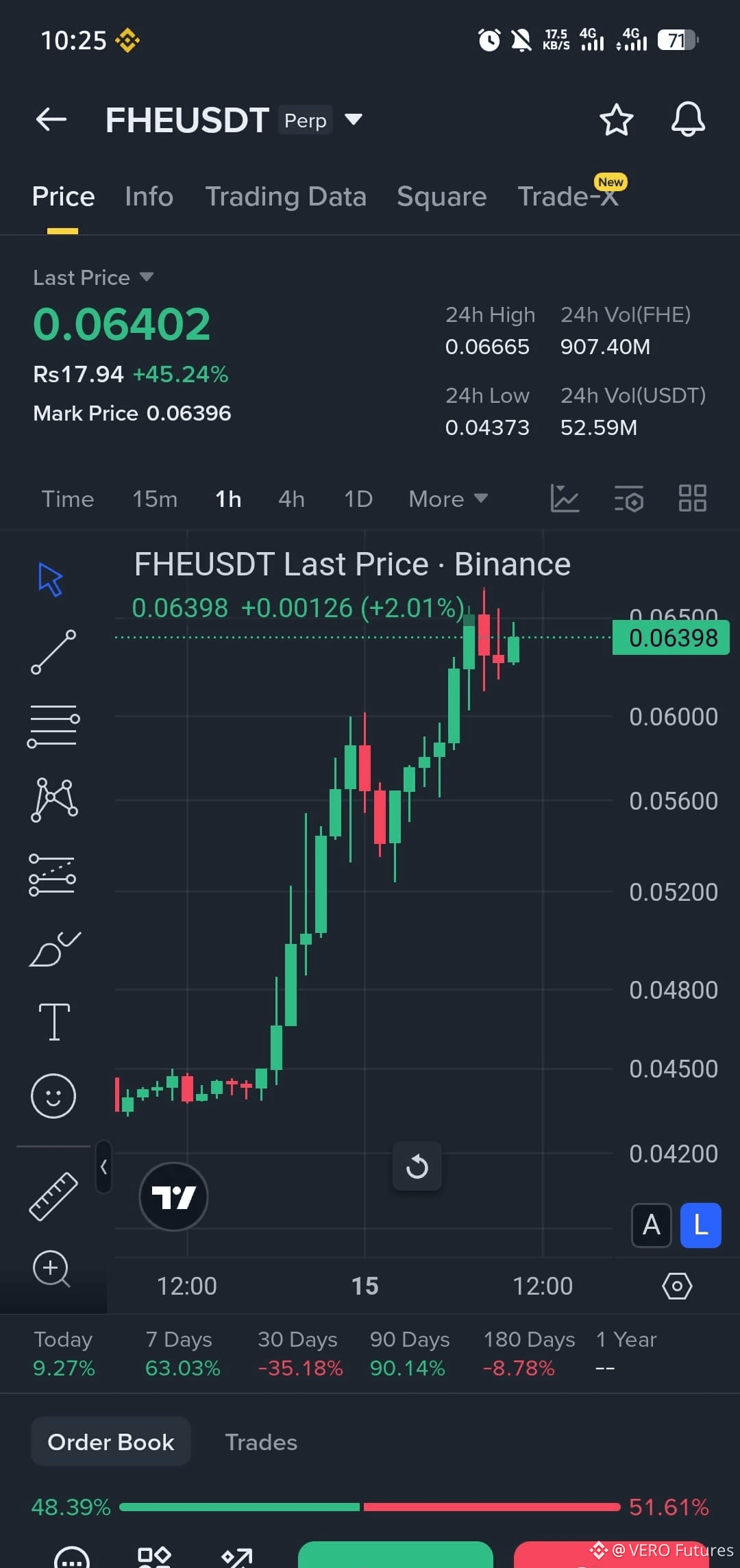Screen dimensions: 740x1568
Task: Switch to the Trades tab
Action: pos(260,1441)
